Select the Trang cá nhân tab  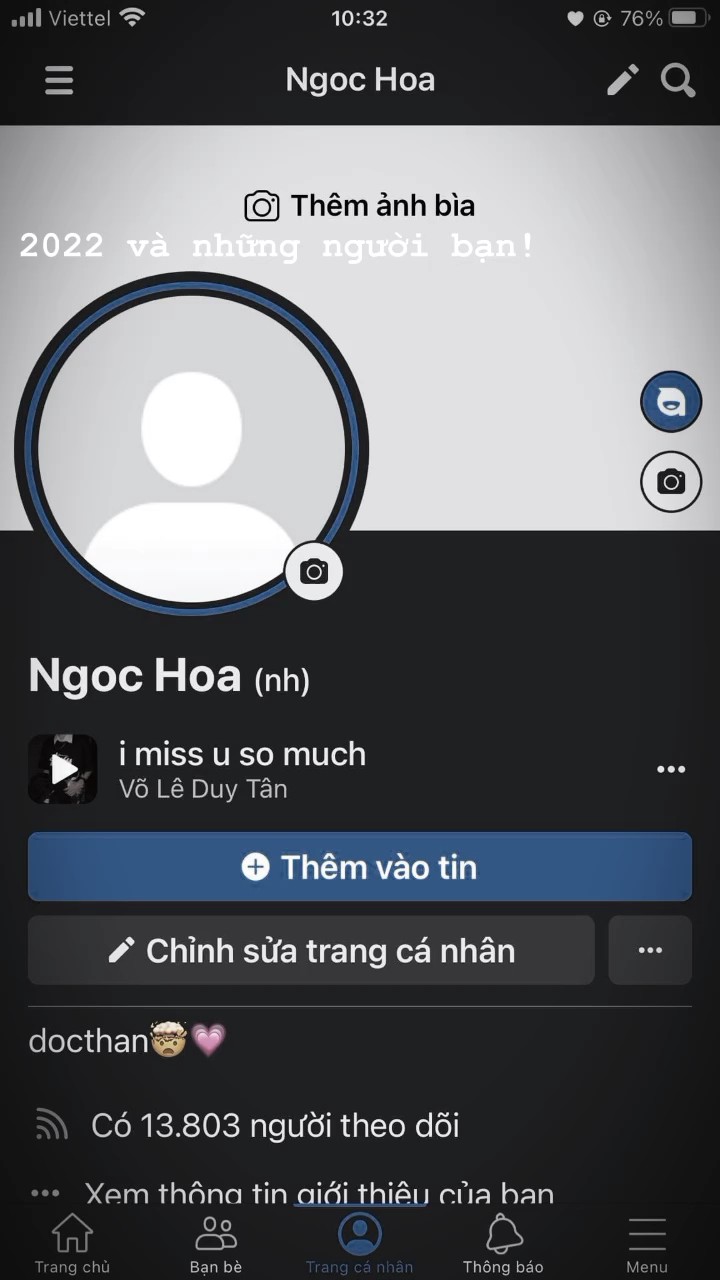pyautogui.click(x=360, y=1244)
